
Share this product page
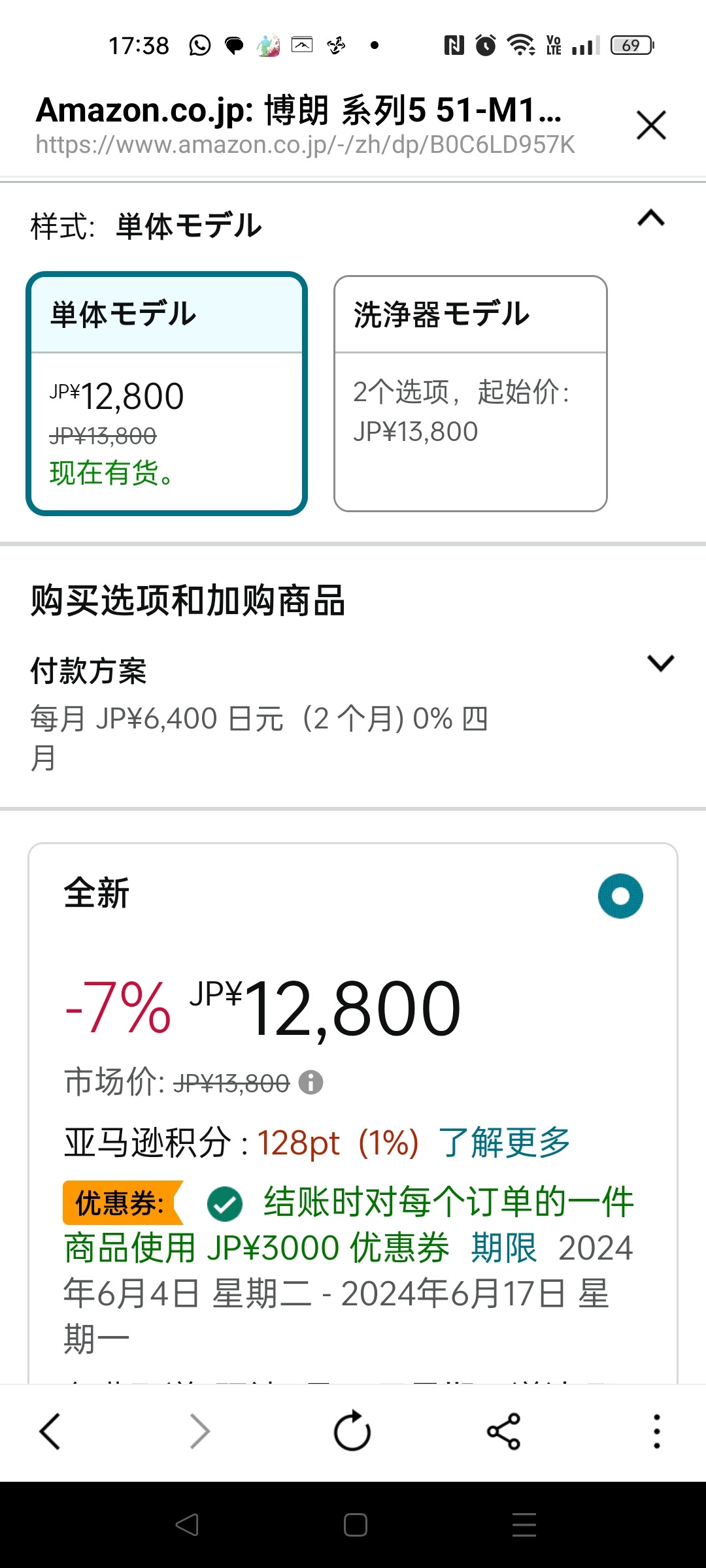(x=504, y=1431)
